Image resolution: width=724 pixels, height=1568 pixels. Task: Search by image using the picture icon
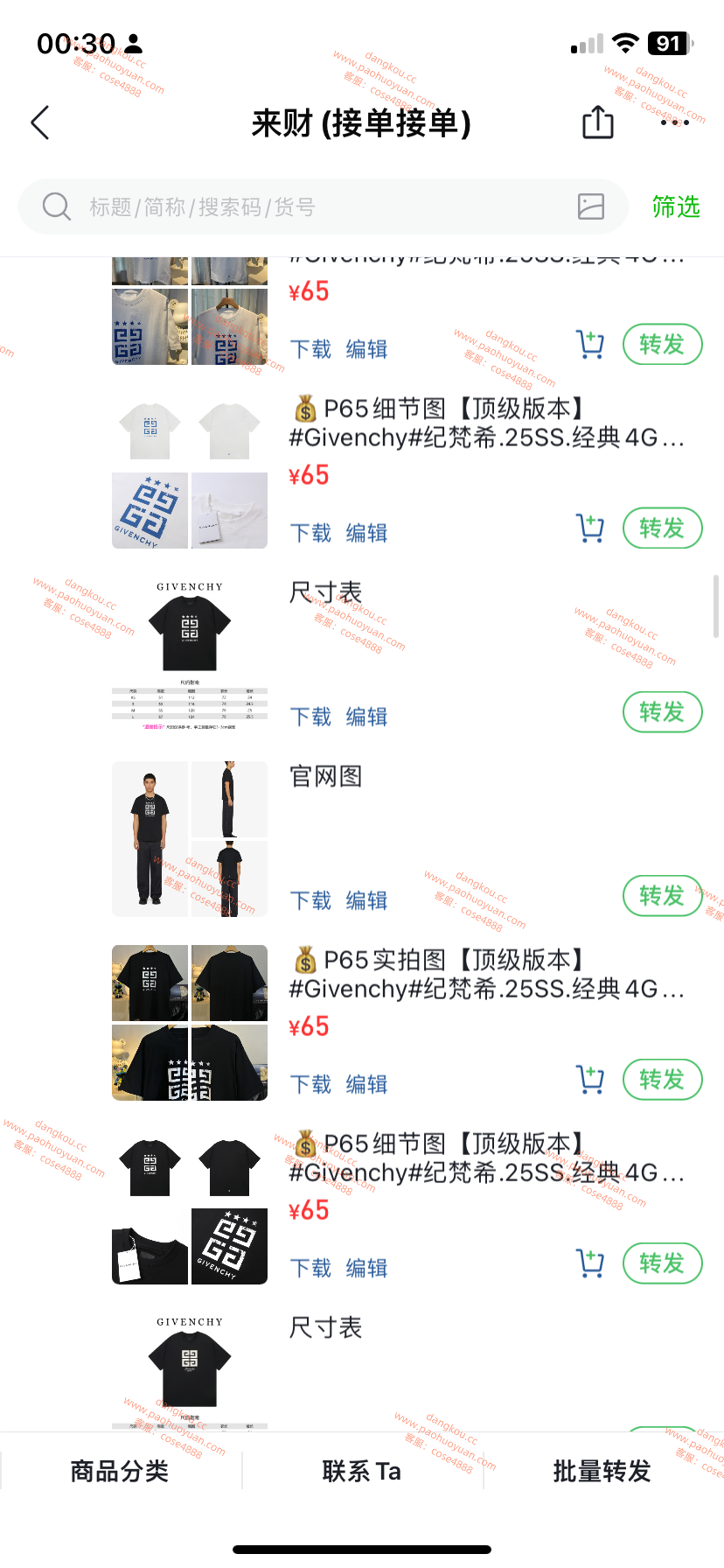point(591,206)
